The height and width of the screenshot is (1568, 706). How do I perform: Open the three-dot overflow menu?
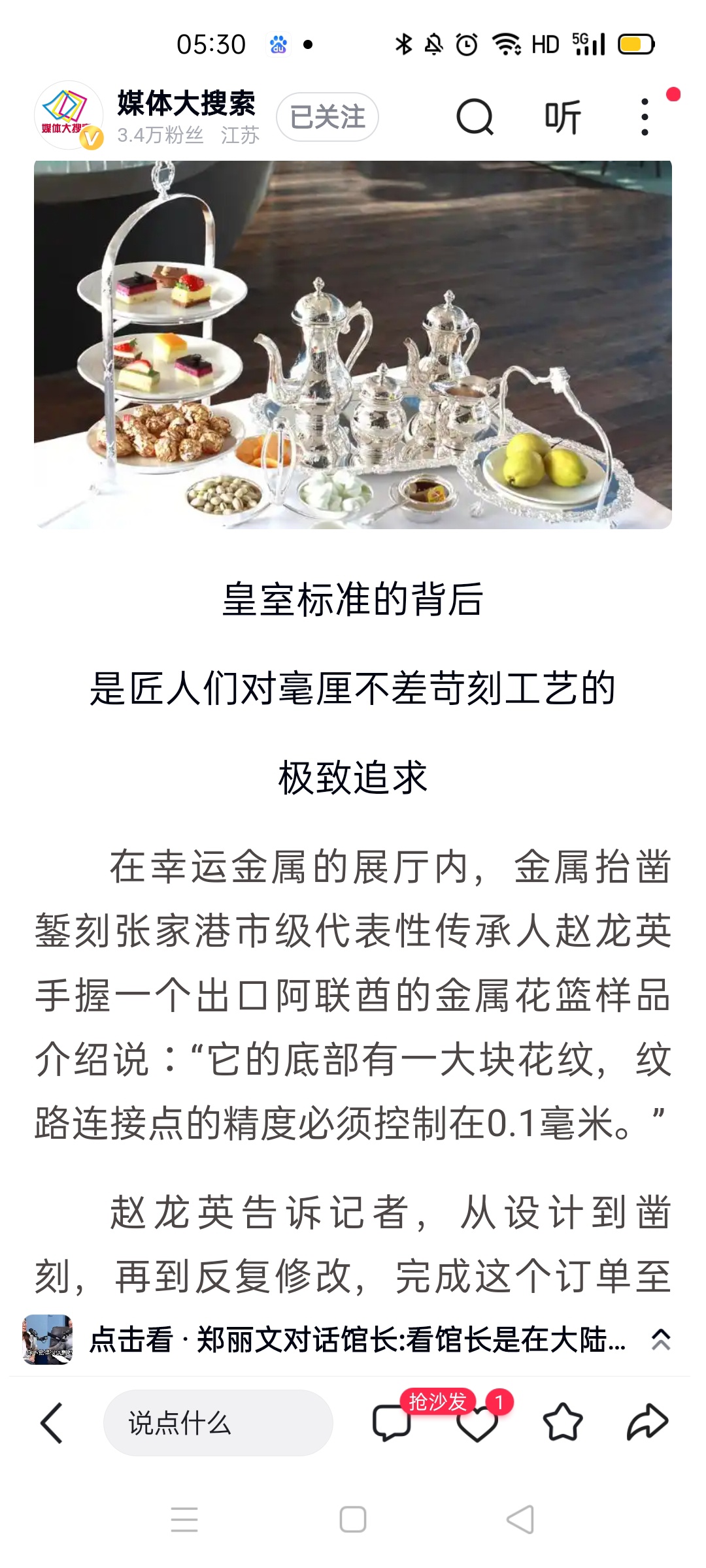(645, 118)
